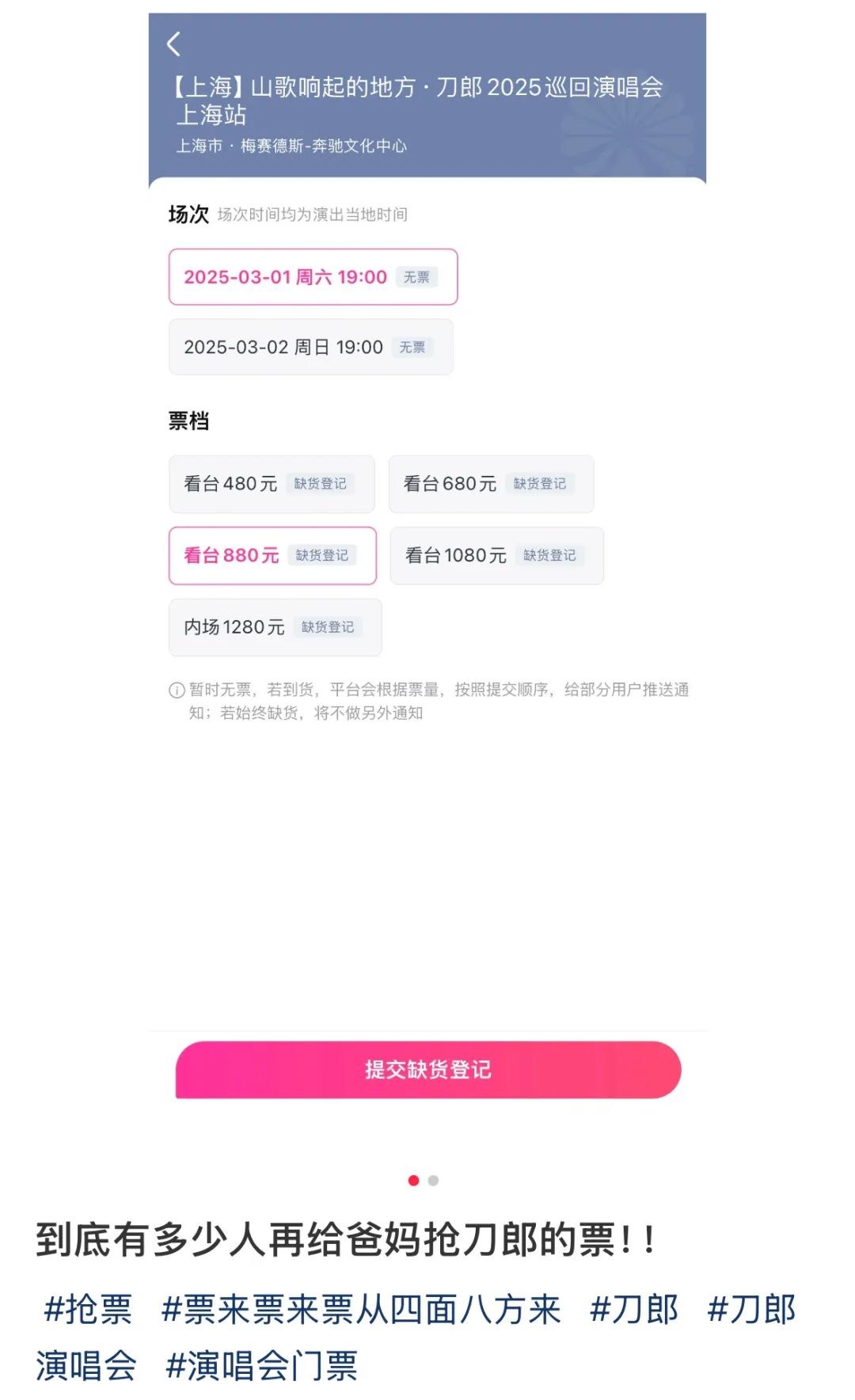Tap the second carousel pagination dot
855x1400 pixels.
pyautogui.click(x=432, y=1178)
